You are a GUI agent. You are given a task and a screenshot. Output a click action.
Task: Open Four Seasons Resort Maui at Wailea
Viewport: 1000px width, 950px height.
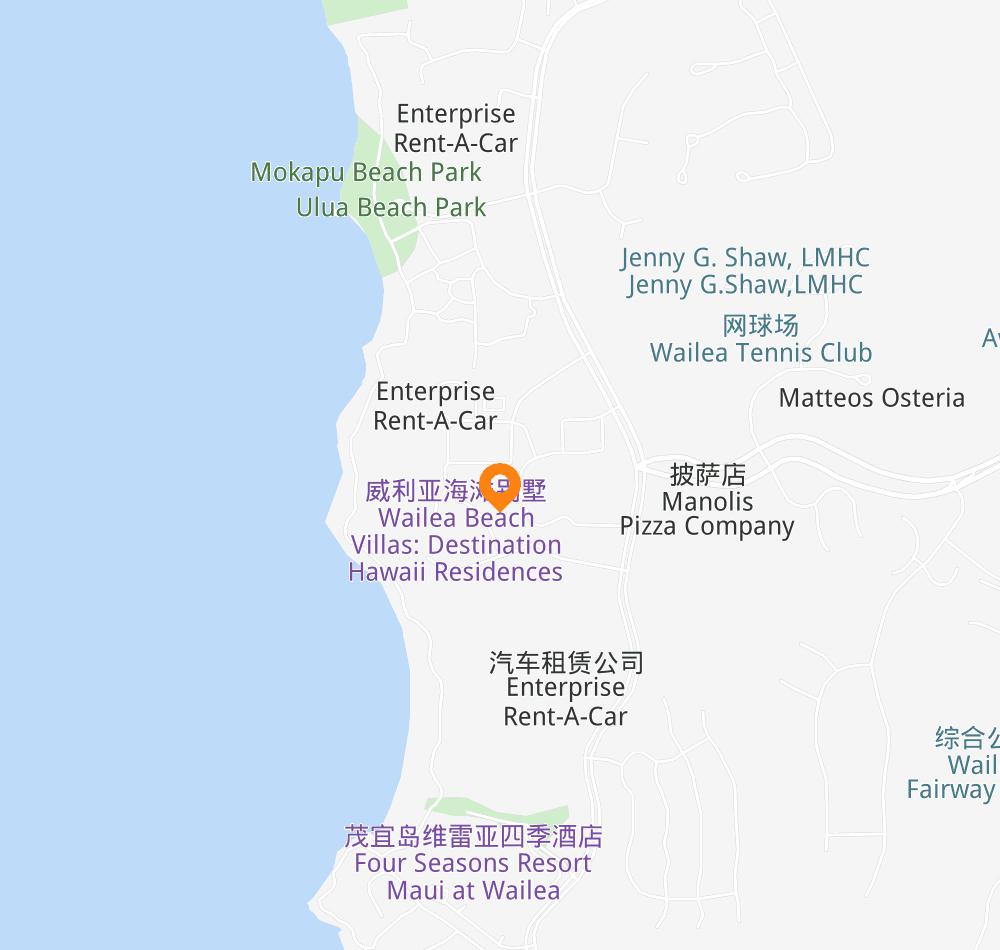tap(473, 864)
